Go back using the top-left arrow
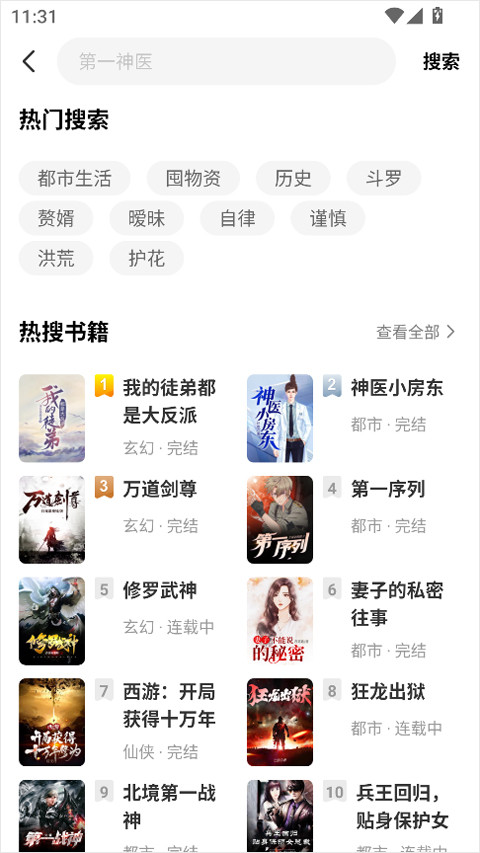This screenshot has width=480, height=853. click(29, 61)
